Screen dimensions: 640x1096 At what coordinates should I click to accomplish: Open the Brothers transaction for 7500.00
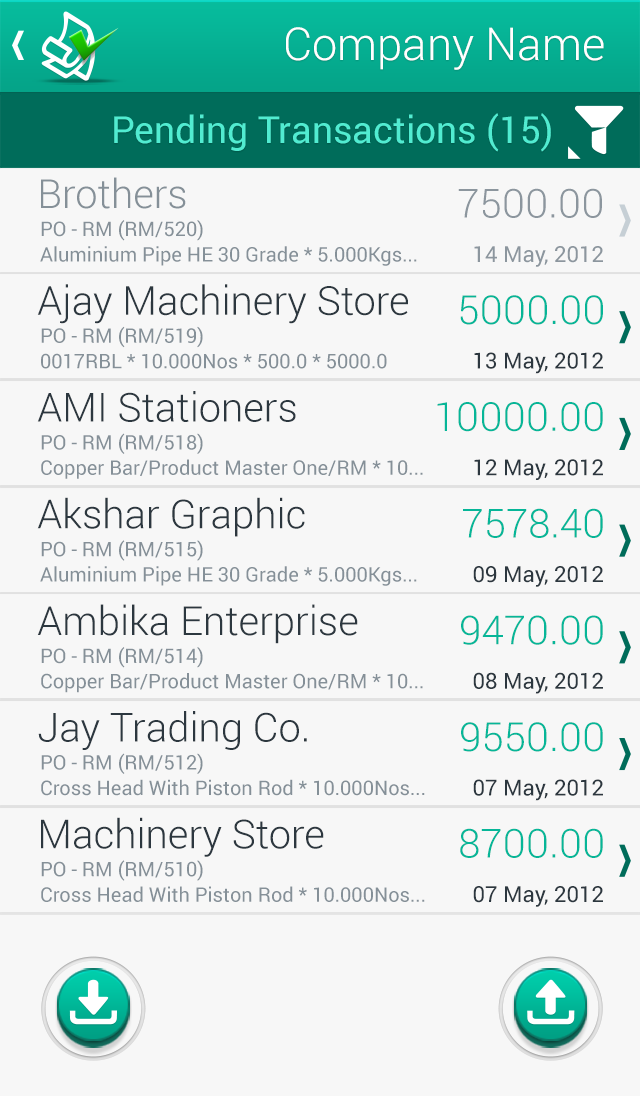(x=320, y=221)
